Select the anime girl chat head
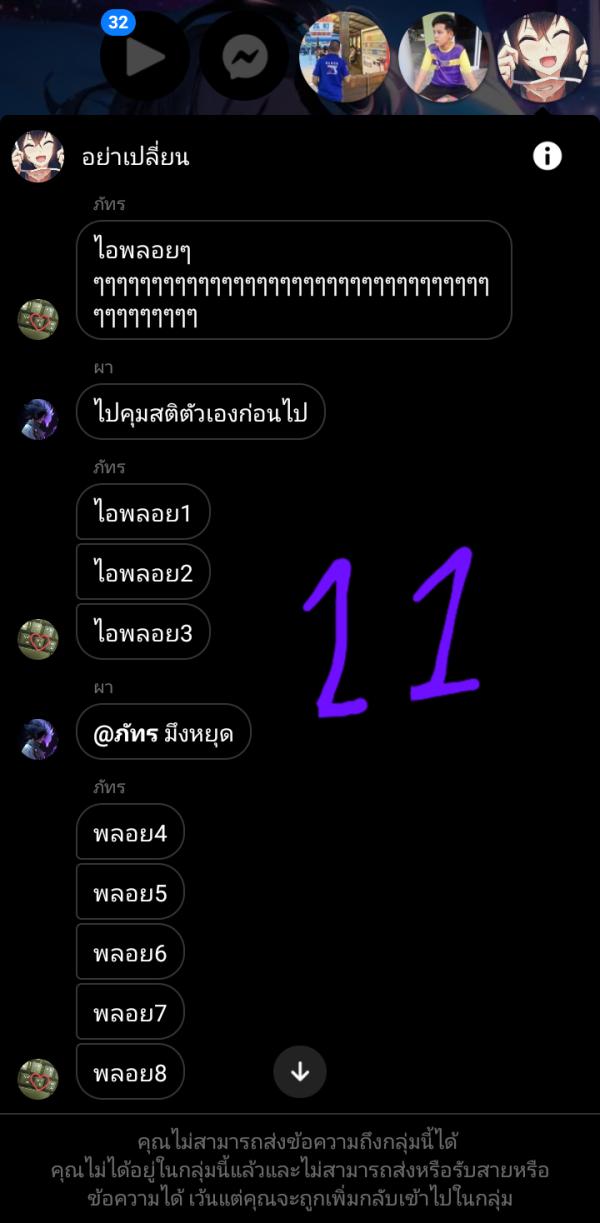This screenshot has width=600, height=1223. pyautogui.click(x=543, y=56)
